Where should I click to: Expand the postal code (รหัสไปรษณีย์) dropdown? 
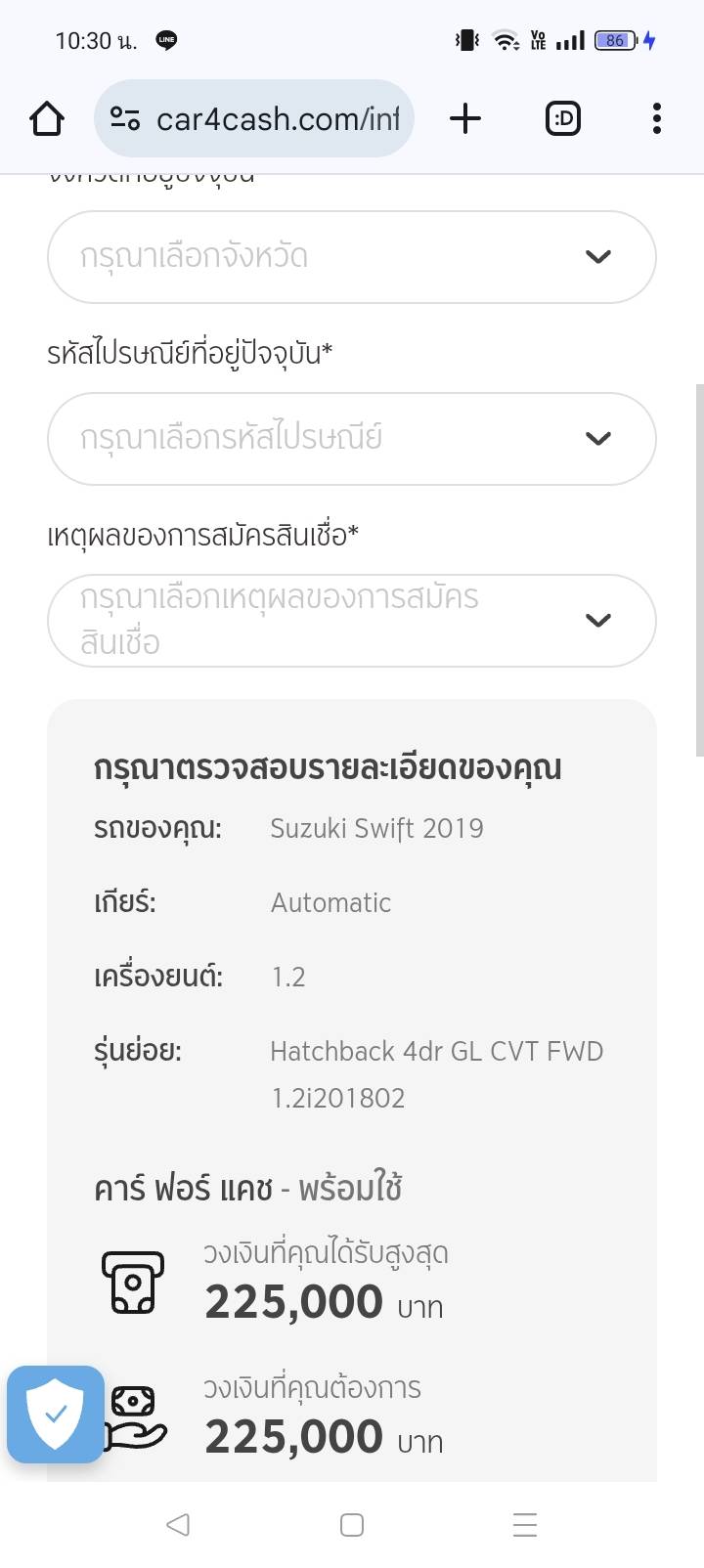pyautogui.click(x=351, y=439)
